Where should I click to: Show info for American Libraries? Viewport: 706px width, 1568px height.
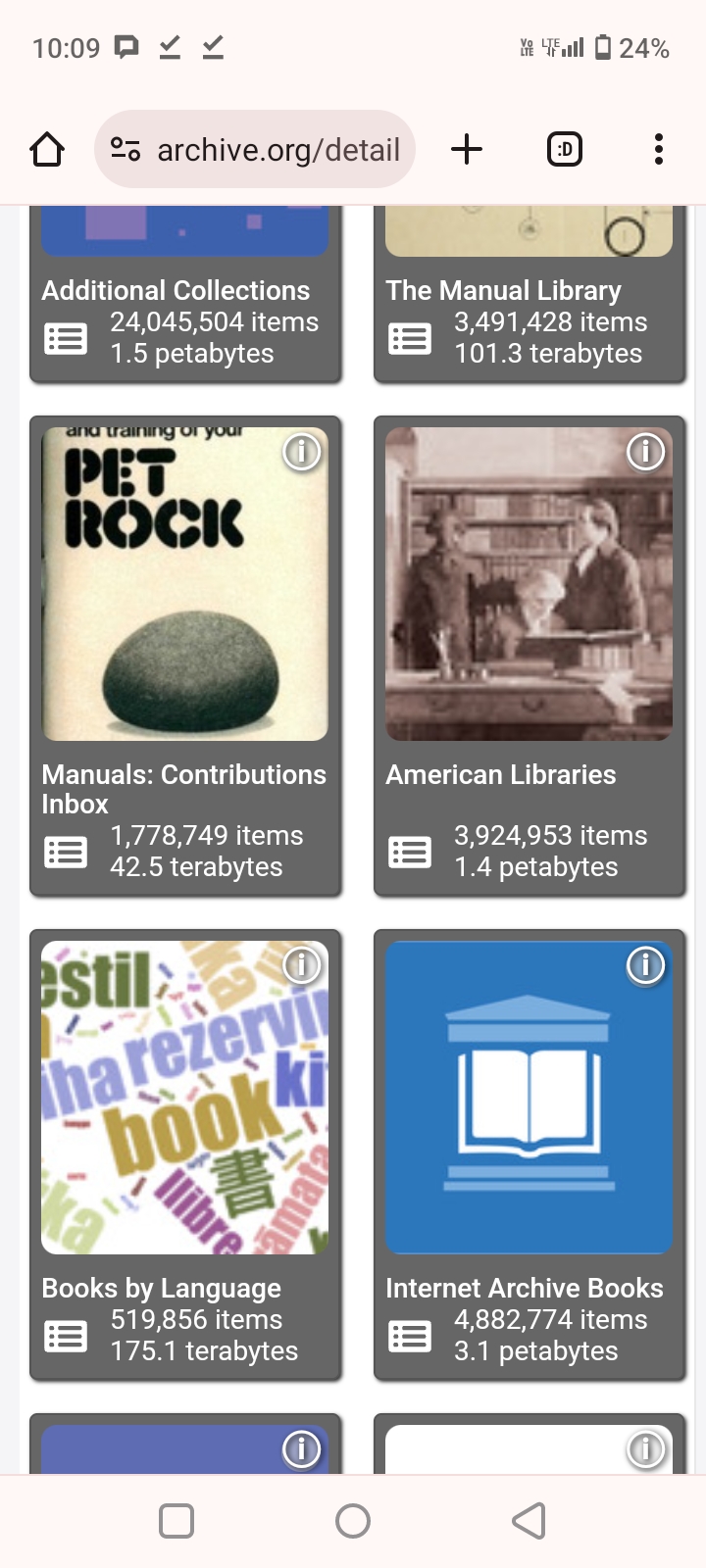[x=645, y=452]
